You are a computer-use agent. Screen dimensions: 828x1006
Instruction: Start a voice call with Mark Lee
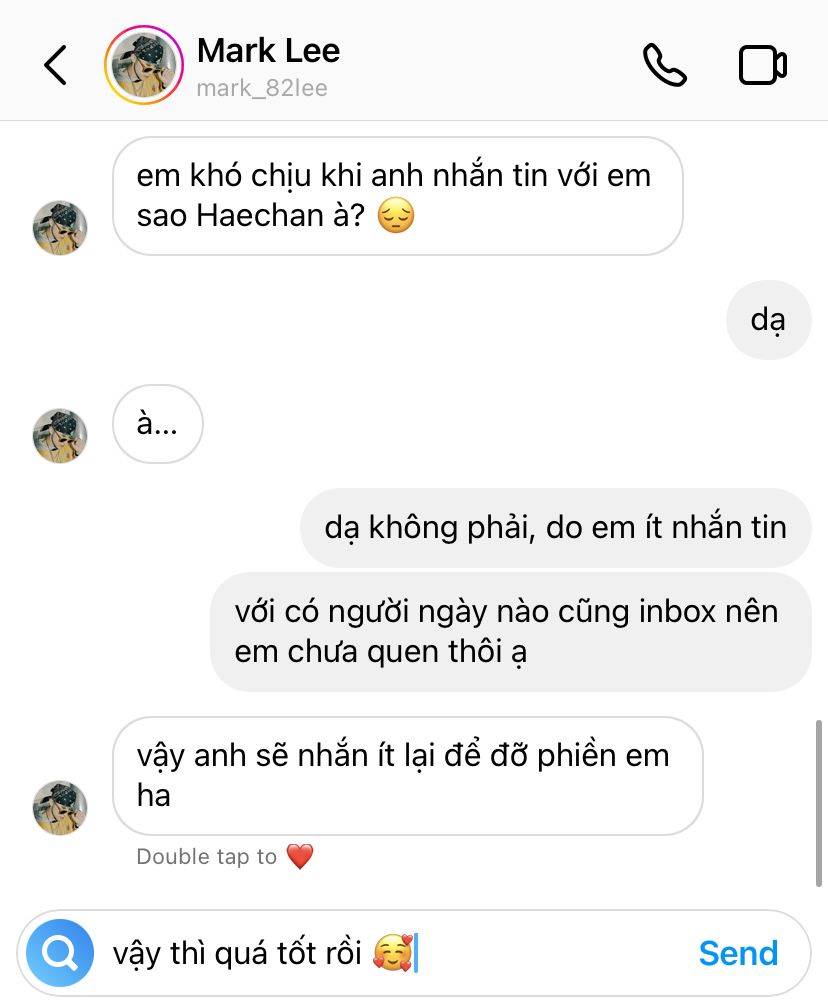tap(664, 66)
